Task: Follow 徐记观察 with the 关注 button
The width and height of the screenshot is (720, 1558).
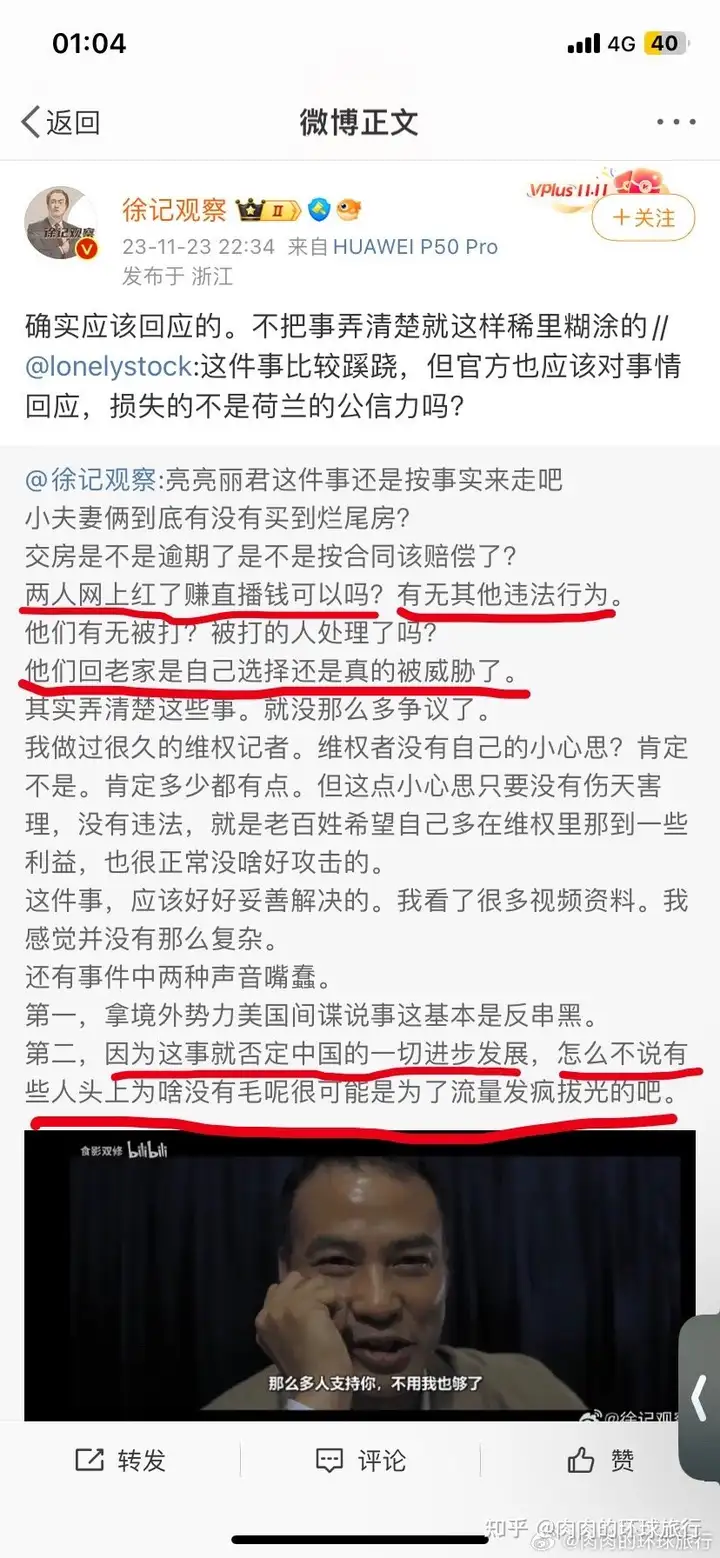Action: 643,218
